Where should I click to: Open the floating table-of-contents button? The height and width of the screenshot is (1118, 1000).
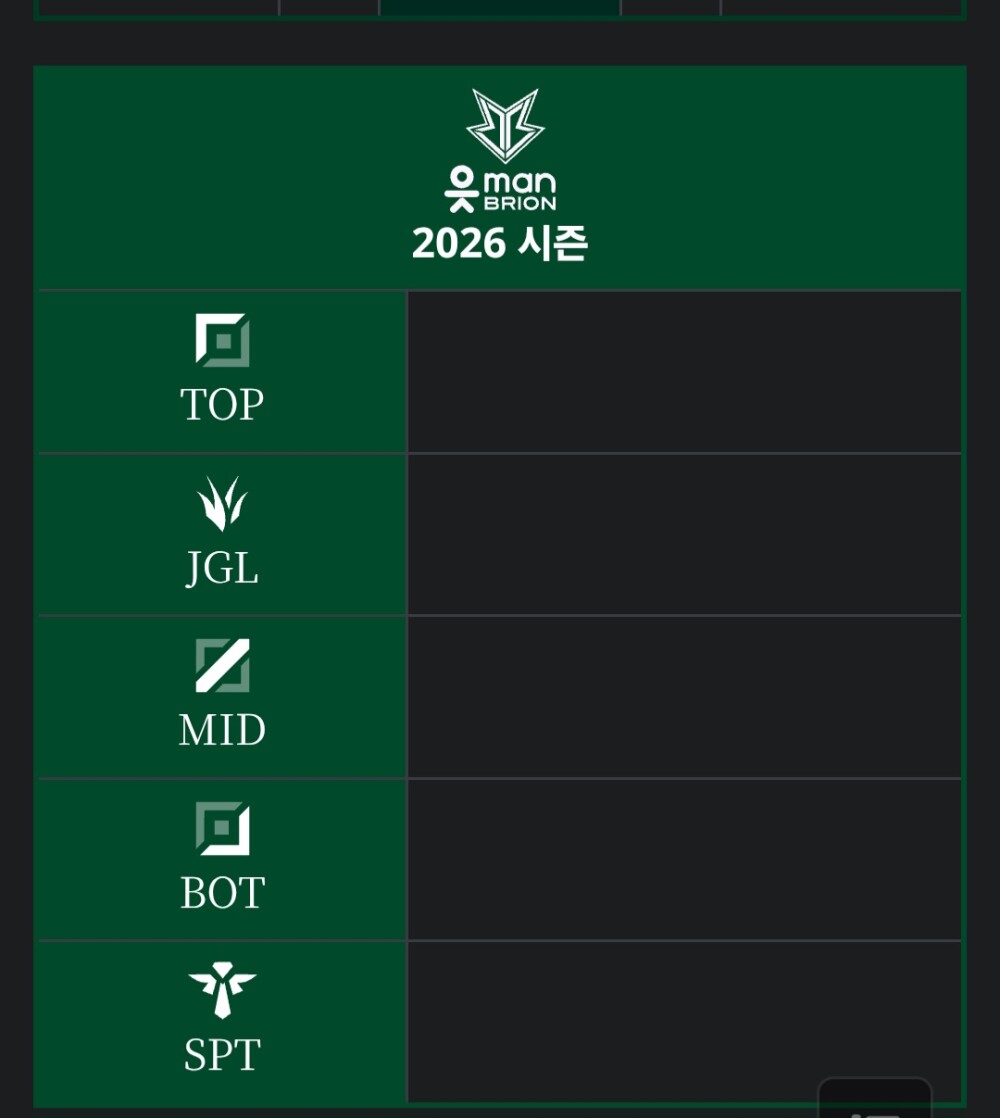pyautogui.click(x=875, y=1101)
